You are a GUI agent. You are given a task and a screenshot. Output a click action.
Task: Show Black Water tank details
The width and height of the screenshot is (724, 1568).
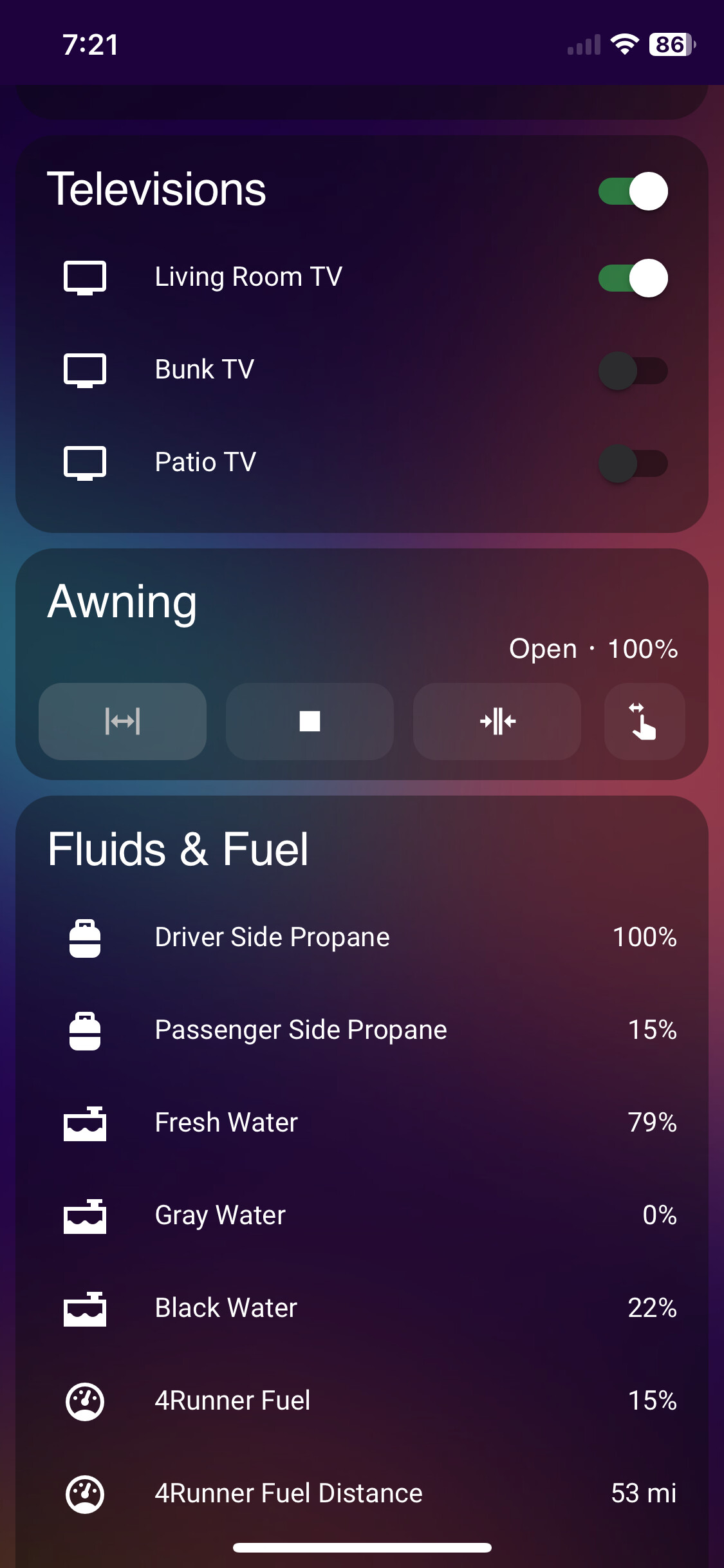[362, 1308]
